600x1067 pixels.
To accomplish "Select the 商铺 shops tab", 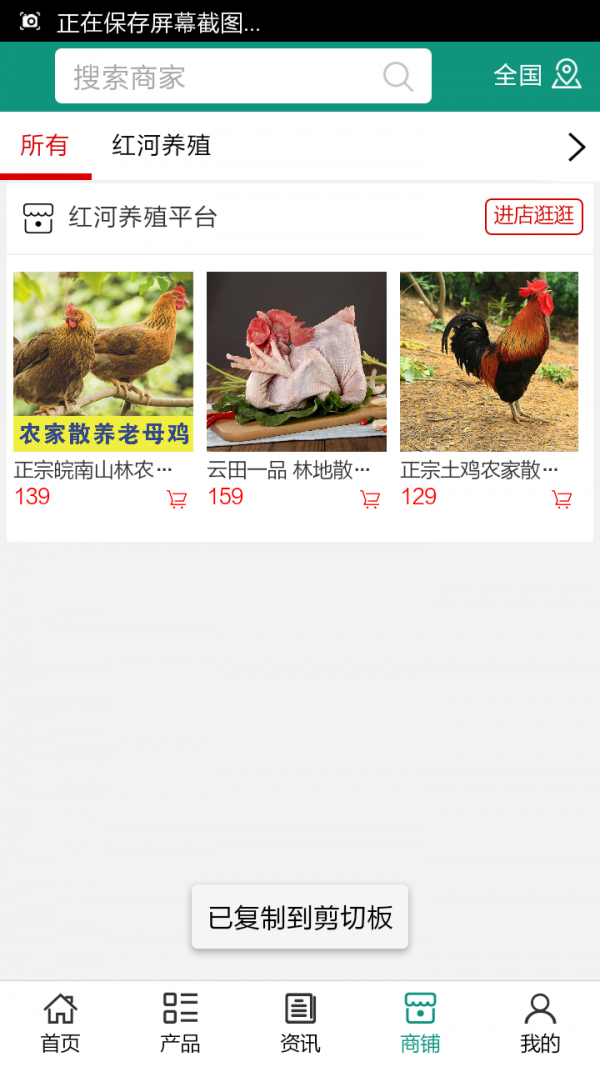I will [420, 1023].
